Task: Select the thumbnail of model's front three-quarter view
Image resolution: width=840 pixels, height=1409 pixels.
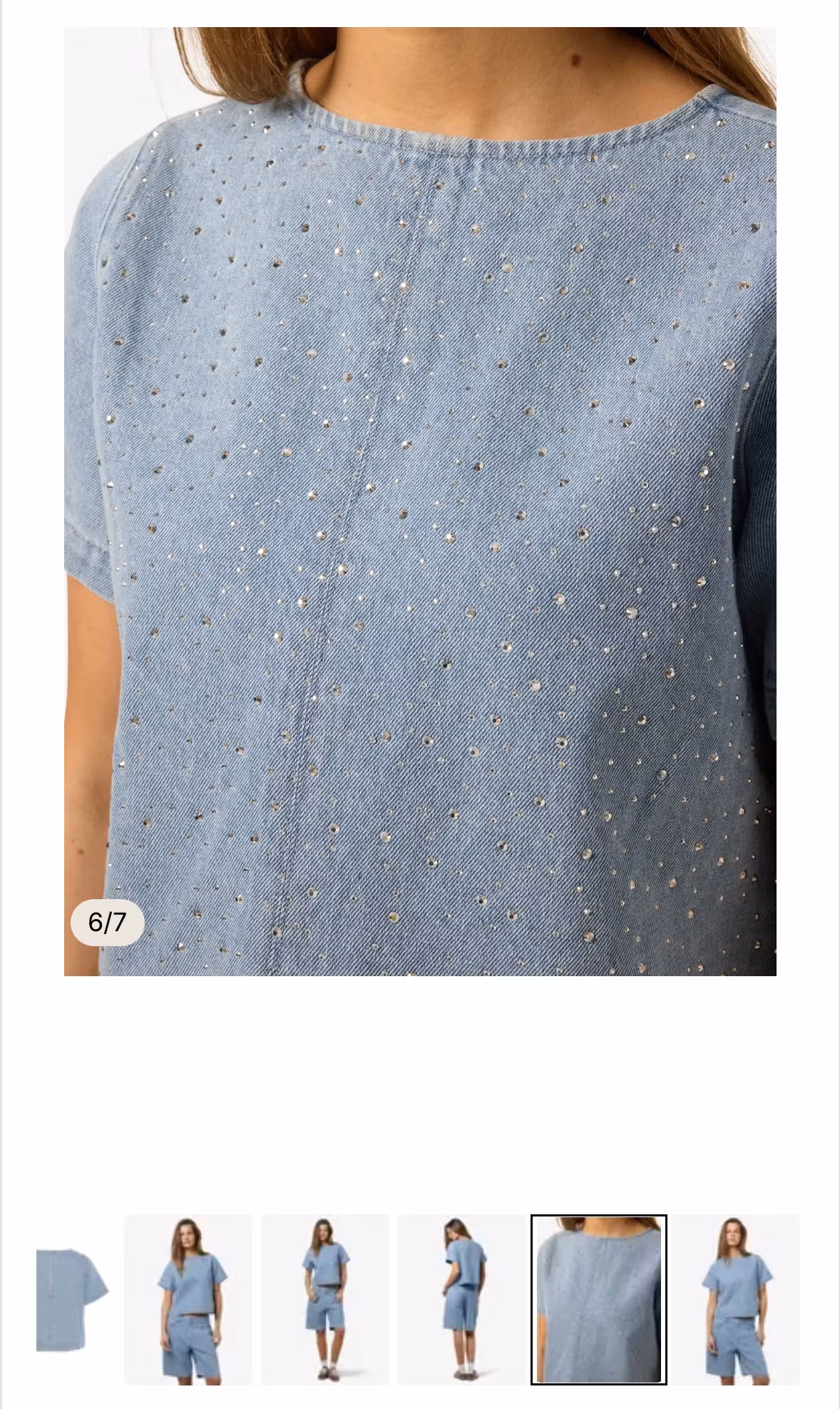Action: pyautogui.click(x=188, y=1299)
